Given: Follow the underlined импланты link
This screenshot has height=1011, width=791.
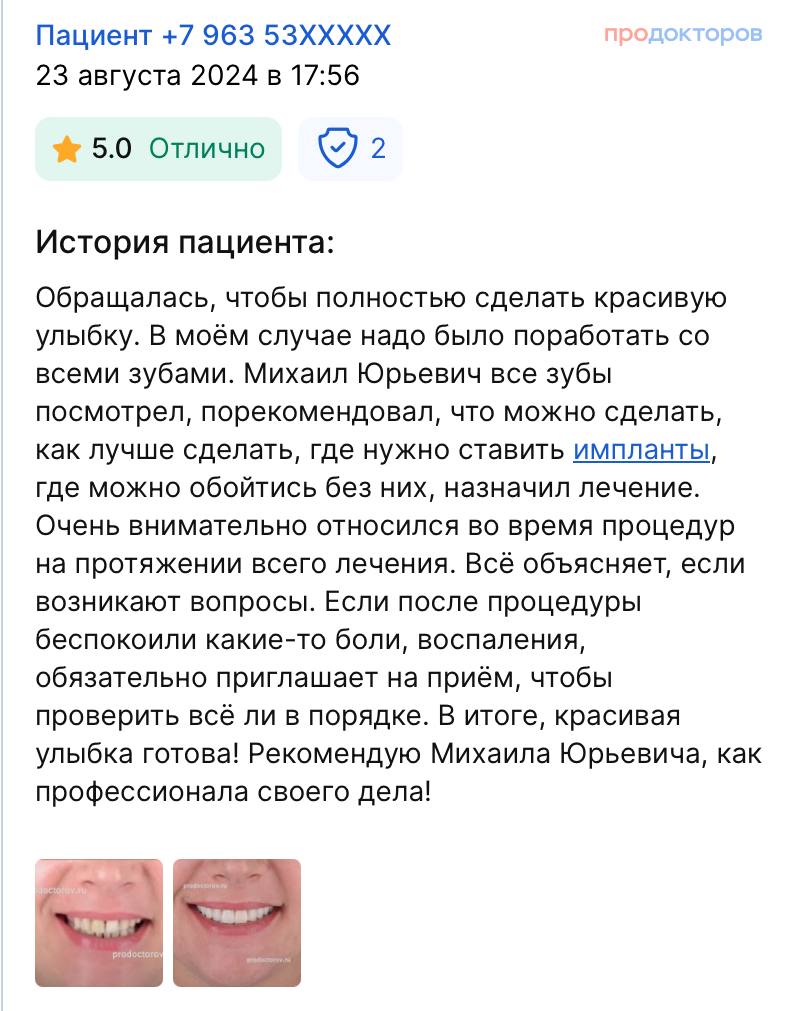Looking at the screenshot, I should [641, 450].
